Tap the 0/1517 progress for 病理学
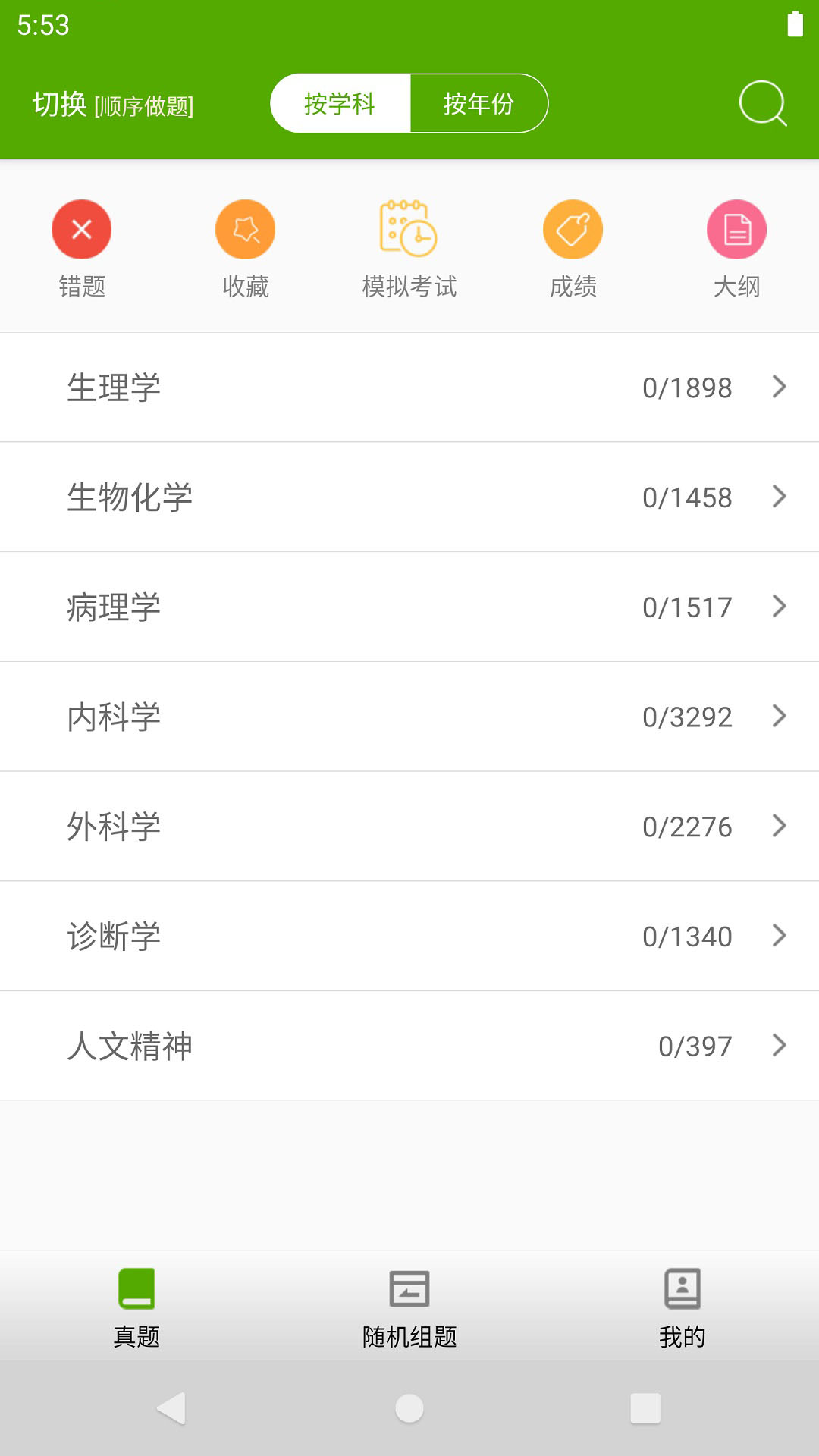 686,607
